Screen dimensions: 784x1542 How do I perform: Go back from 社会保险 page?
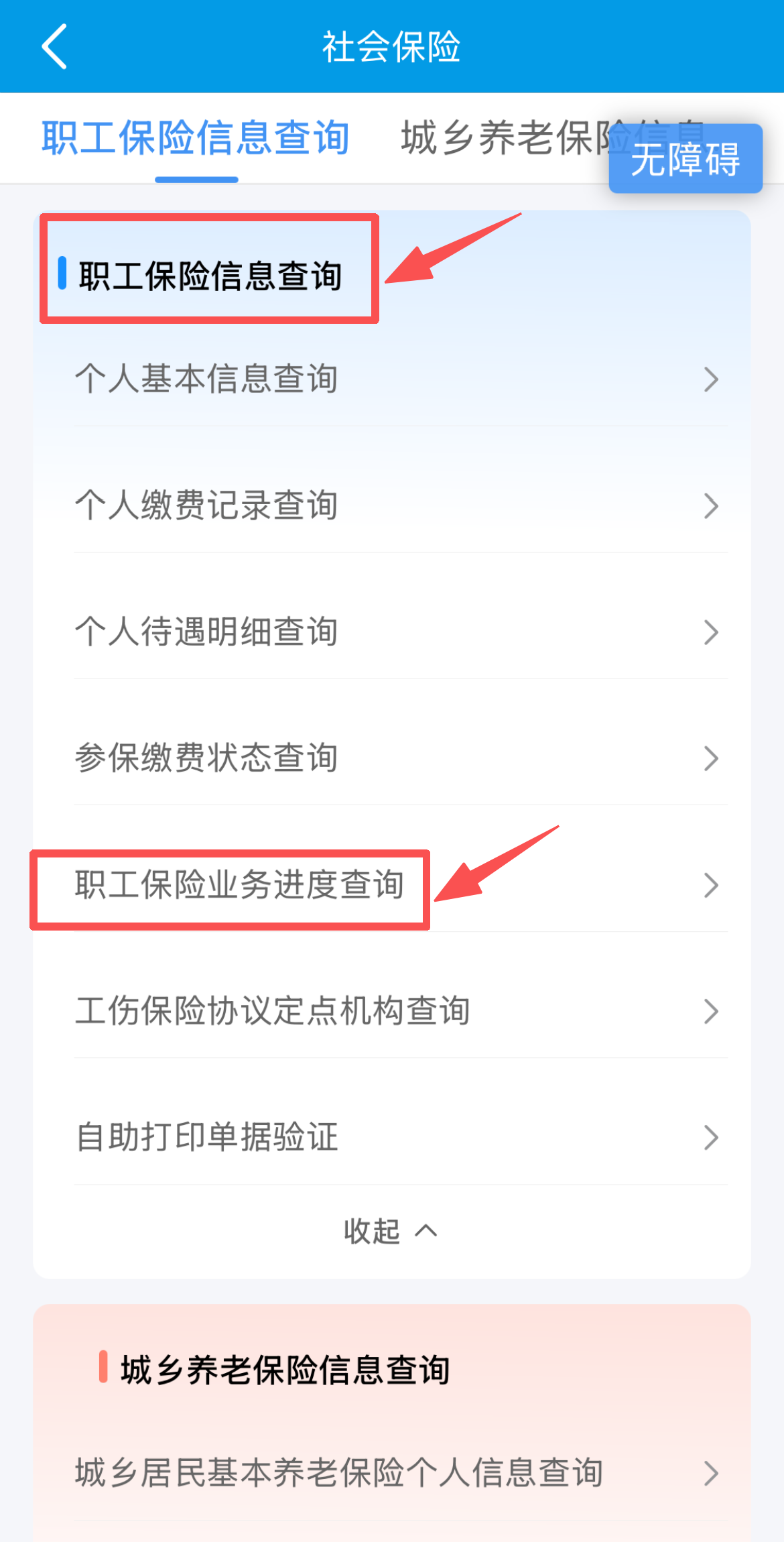(x=55, y=46)
